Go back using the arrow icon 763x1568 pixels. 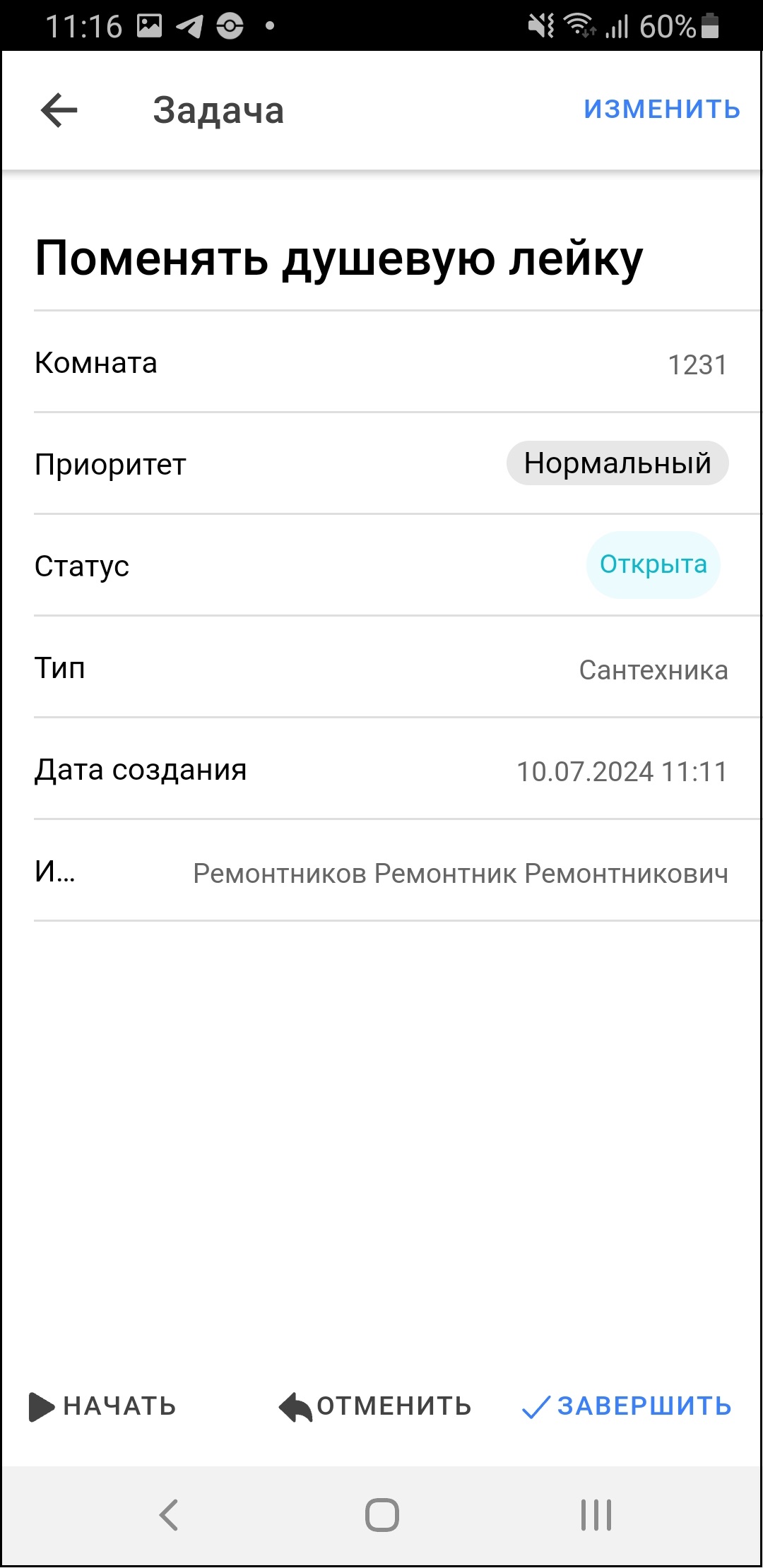tap(59, 110)
